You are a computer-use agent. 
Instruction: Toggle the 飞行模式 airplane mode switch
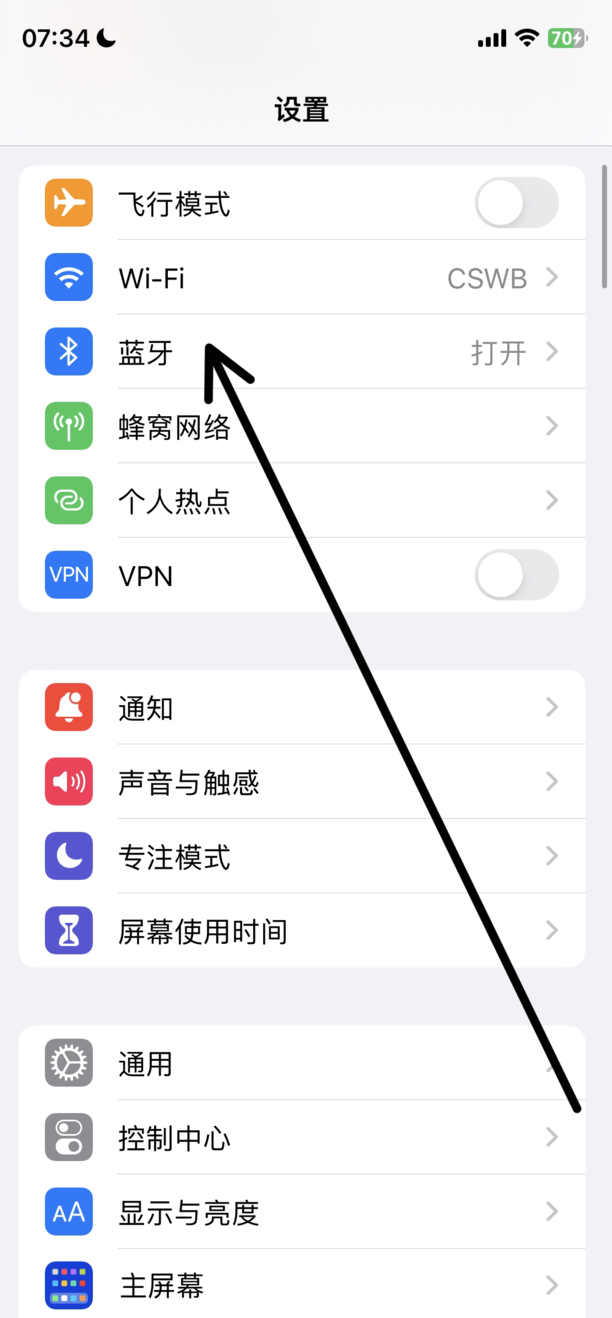coord(516,204)
